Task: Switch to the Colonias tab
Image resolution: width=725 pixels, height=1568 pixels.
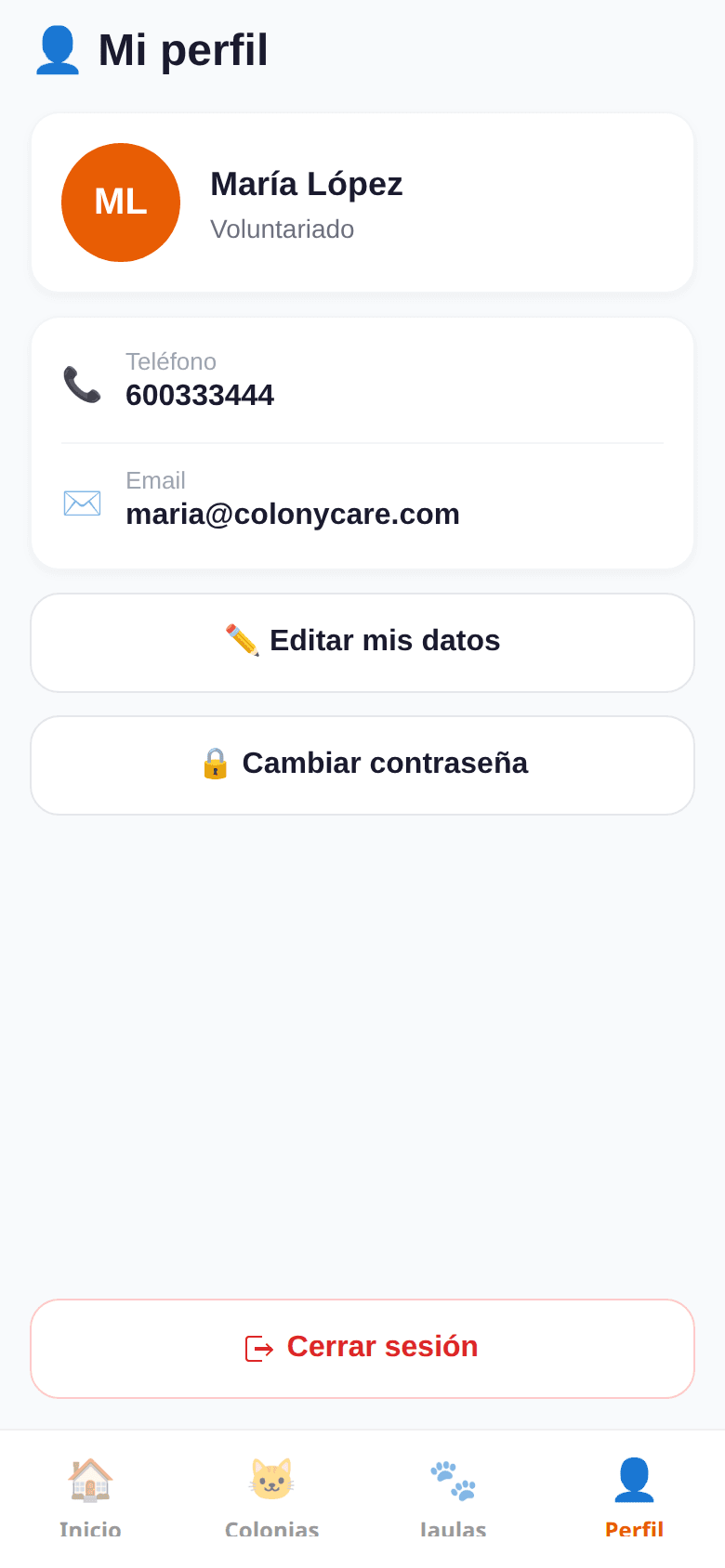Action: pyautogui.click(x=271, y=1497)
